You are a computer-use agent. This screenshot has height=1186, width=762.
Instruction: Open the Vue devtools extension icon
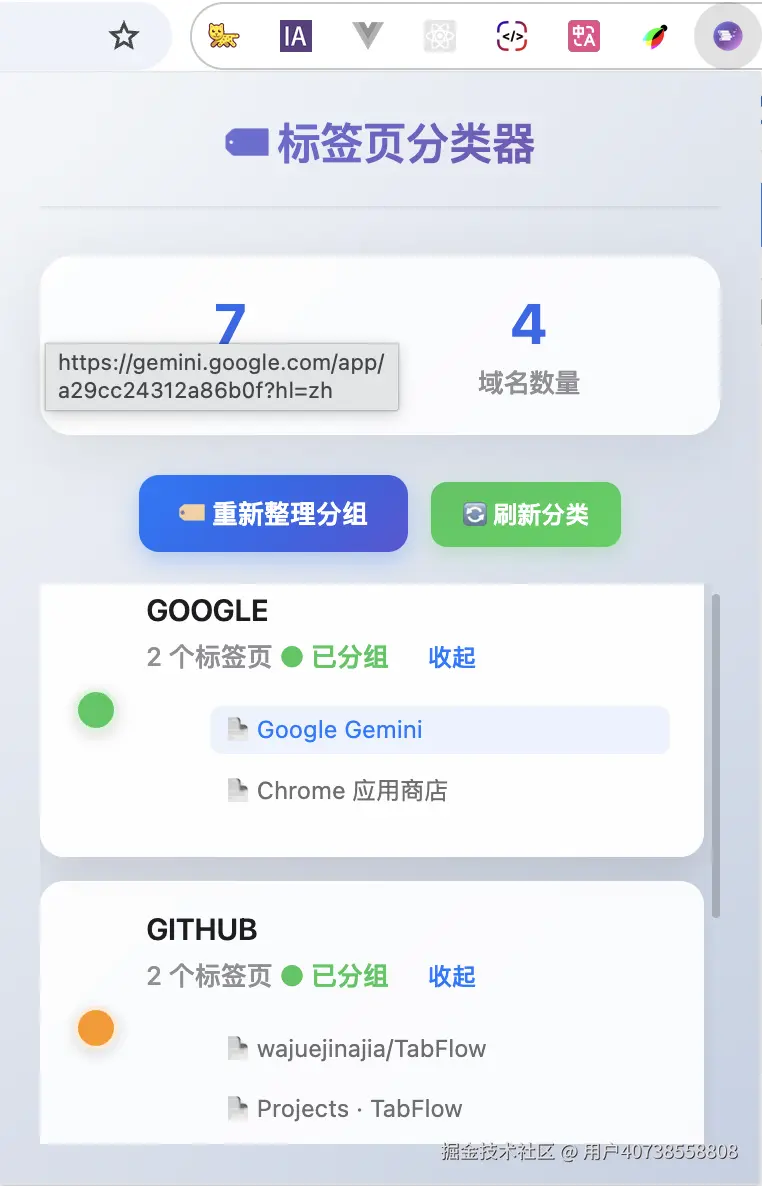pyautogui.click(x=368, y=37)
